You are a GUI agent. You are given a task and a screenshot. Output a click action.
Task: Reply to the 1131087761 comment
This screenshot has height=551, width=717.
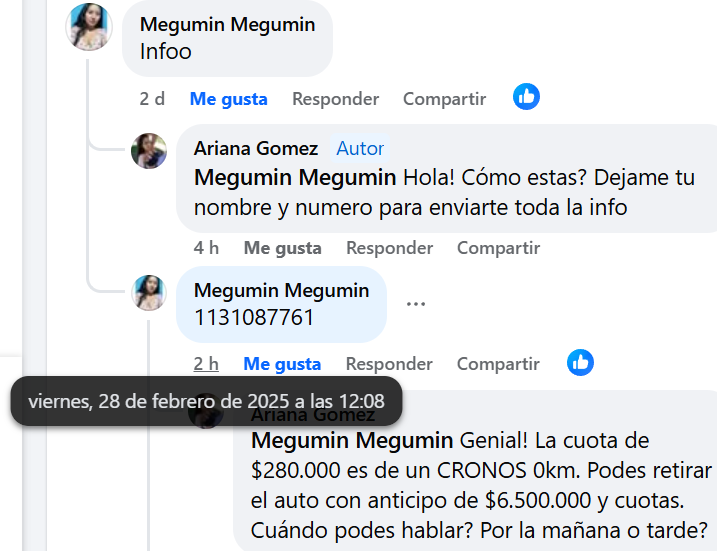(x=389, y=364)
